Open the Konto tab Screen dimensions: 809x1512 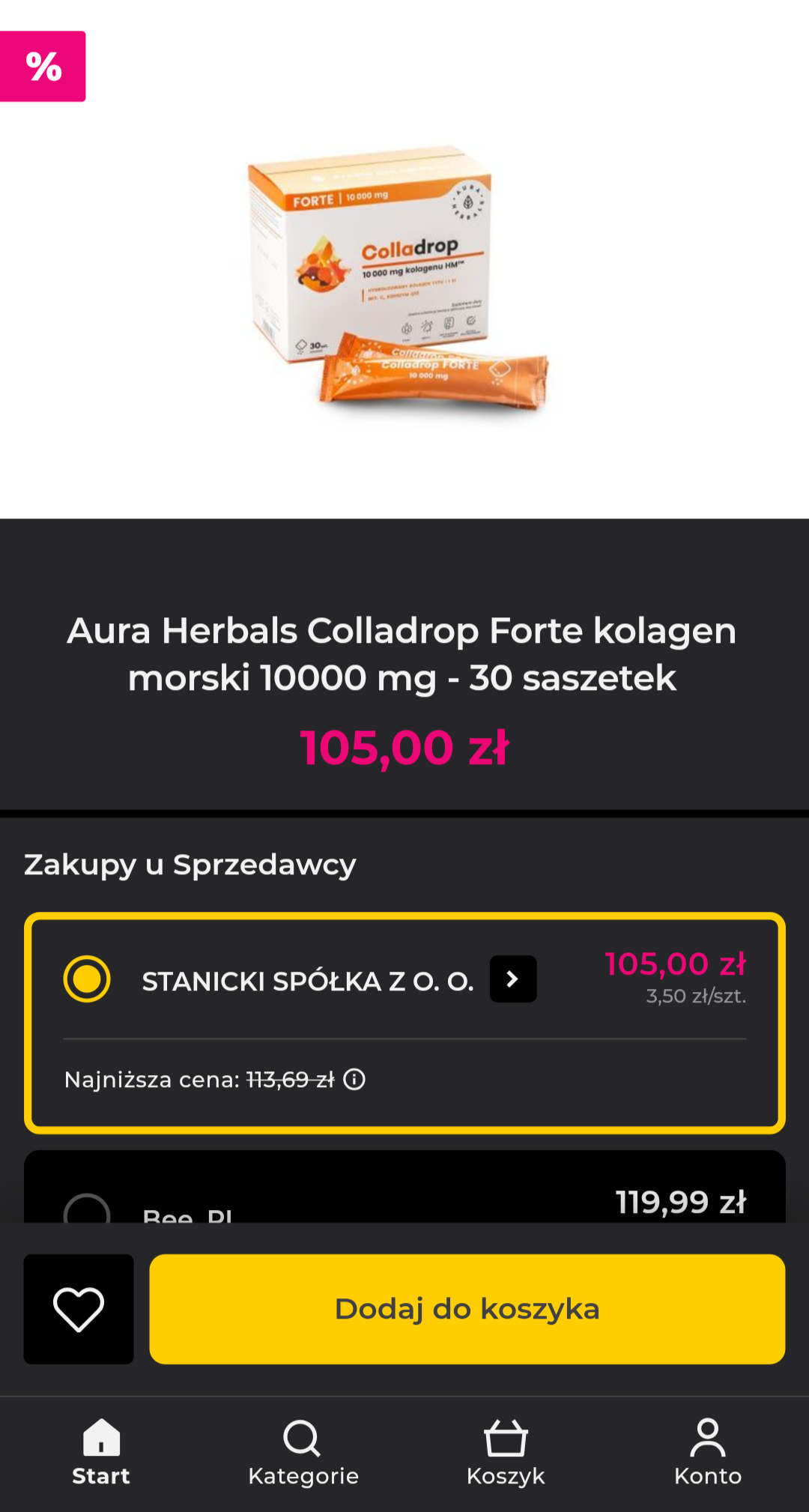708,1452
